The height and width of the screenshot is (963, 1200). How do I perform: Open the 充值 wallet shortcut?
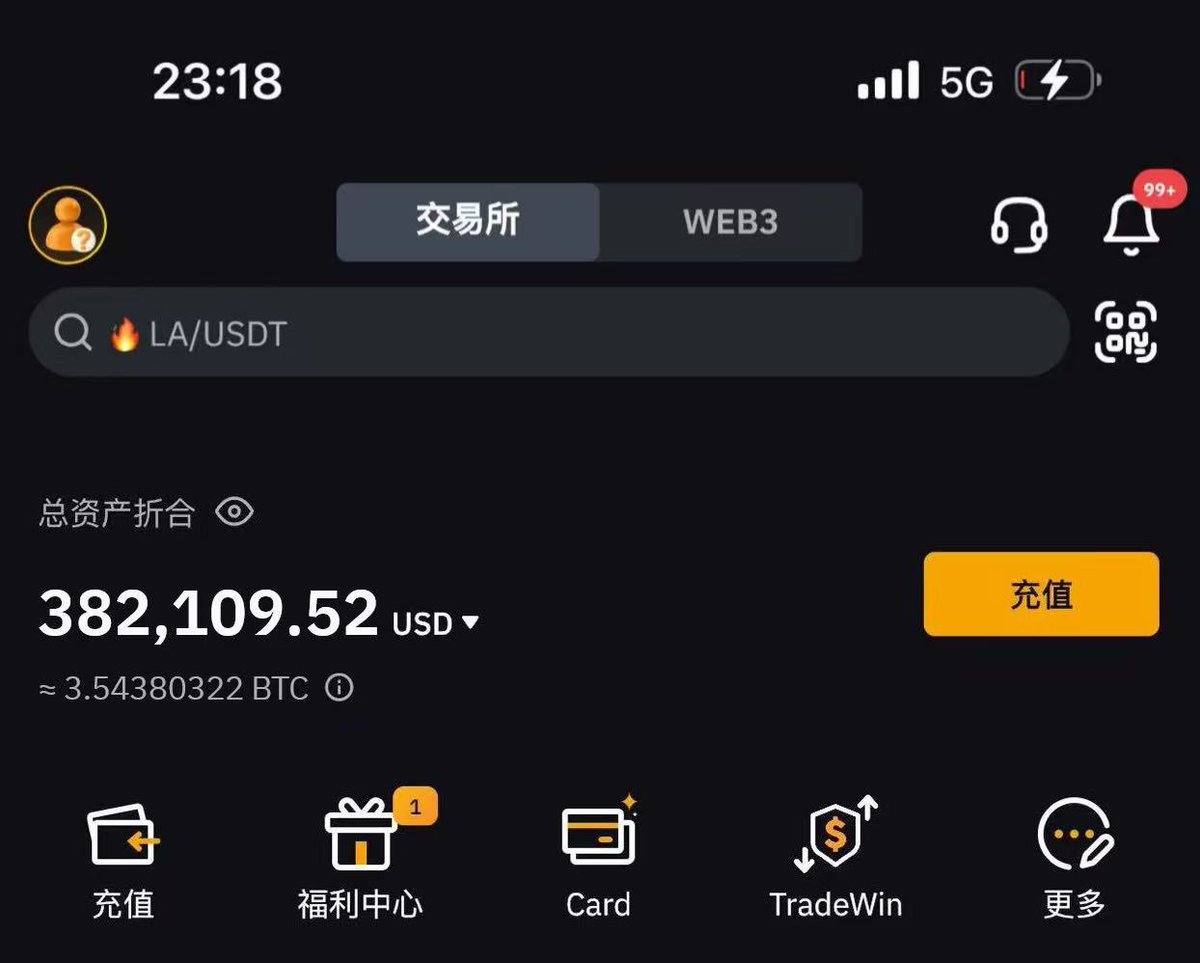tap(123, 860)
